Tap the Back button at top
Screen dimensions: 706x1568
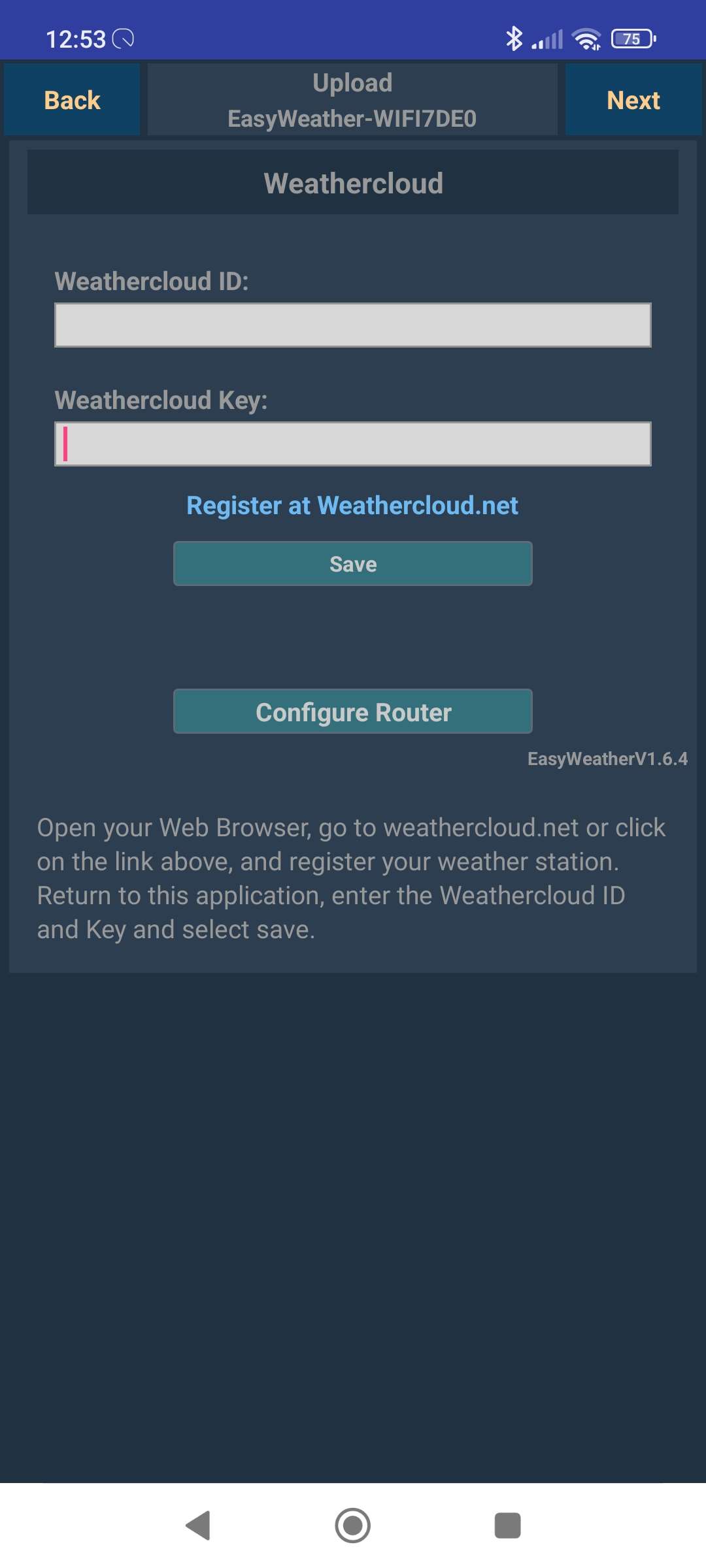point(72,100)
